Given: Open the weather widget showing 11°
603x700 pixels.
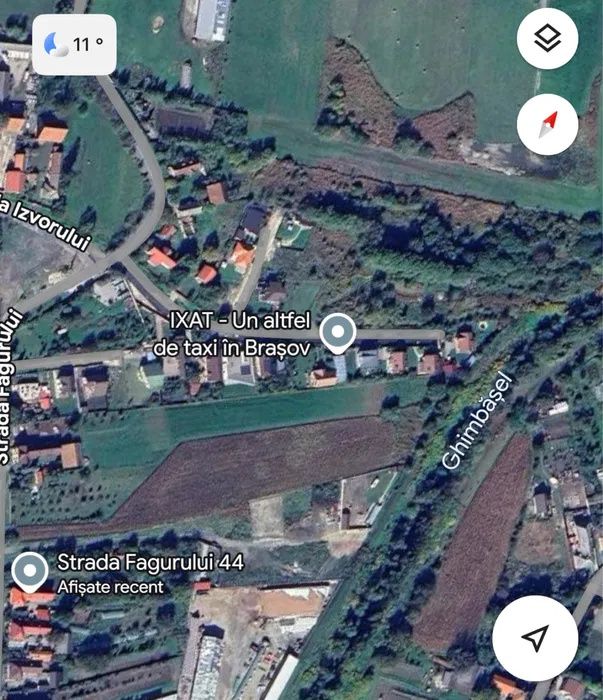Looking at the screenshot, I should [74, 45].
